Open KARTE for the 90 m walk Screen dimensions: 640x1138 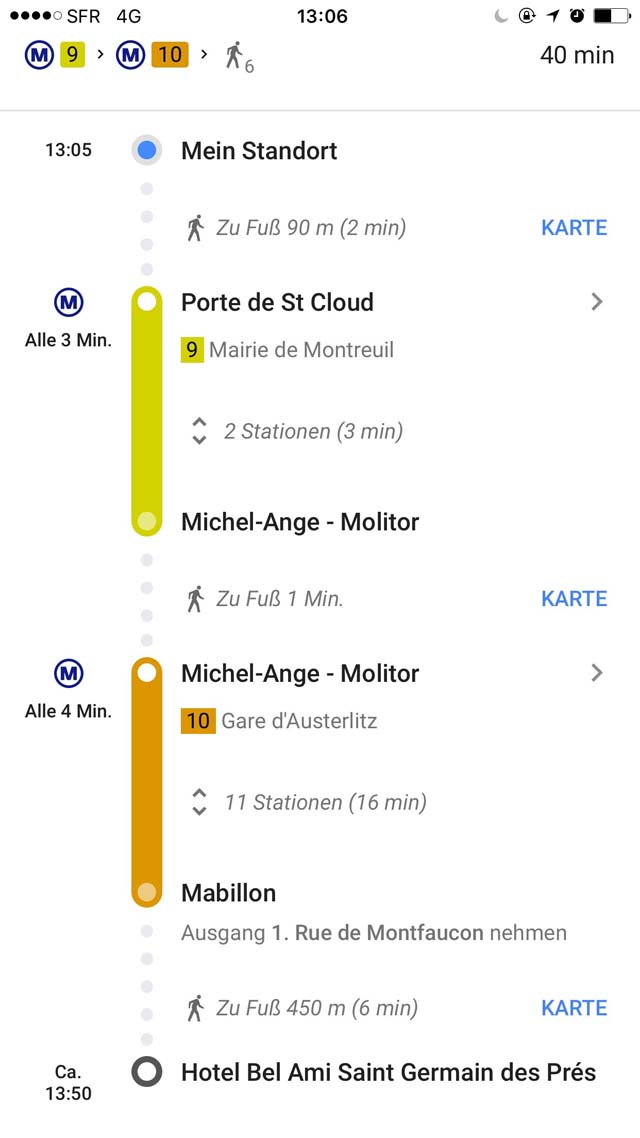573,228
